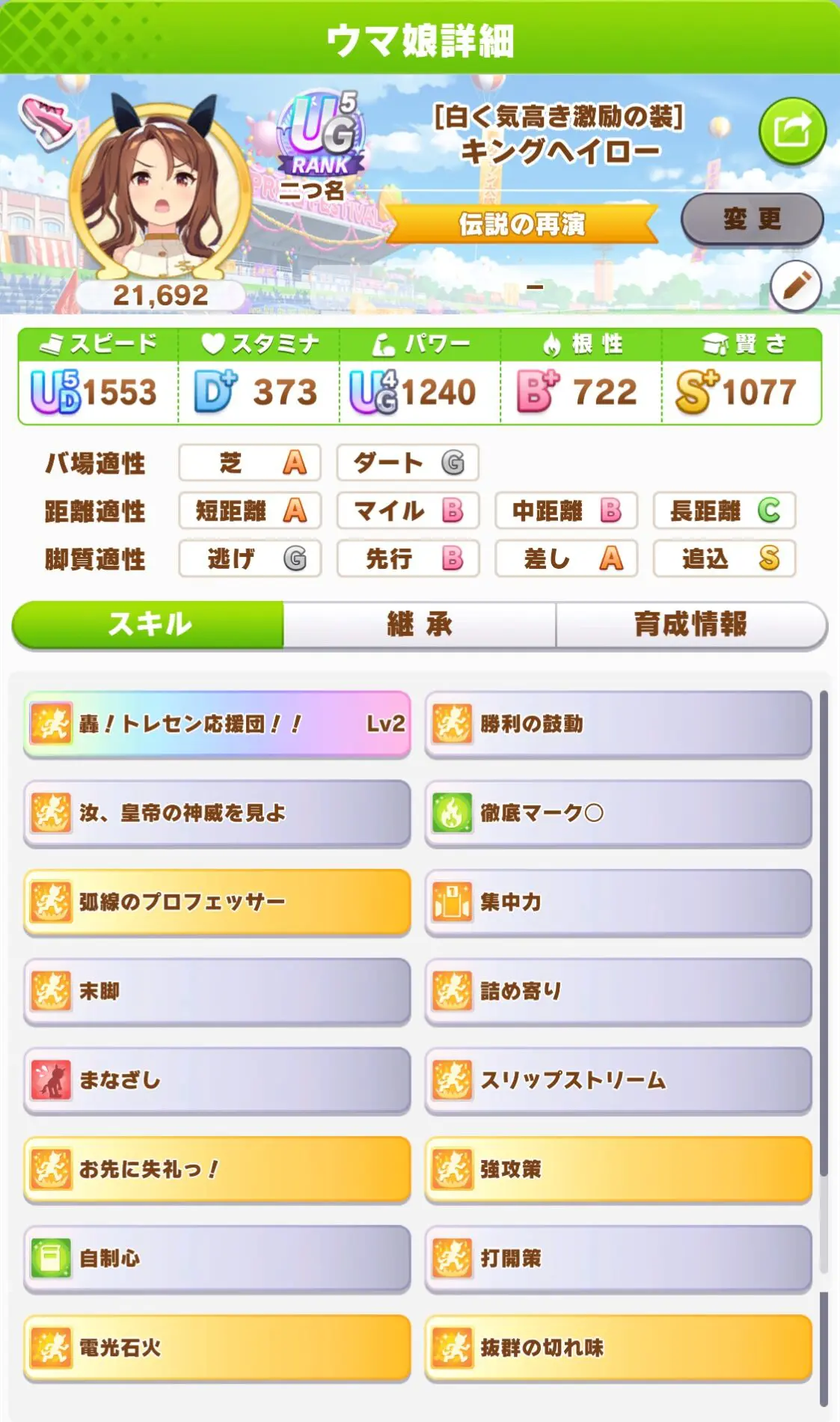This screenshot has height=1422, width=840.
Task: Switch to the 育成情報 tab
Action: point(691,624)
